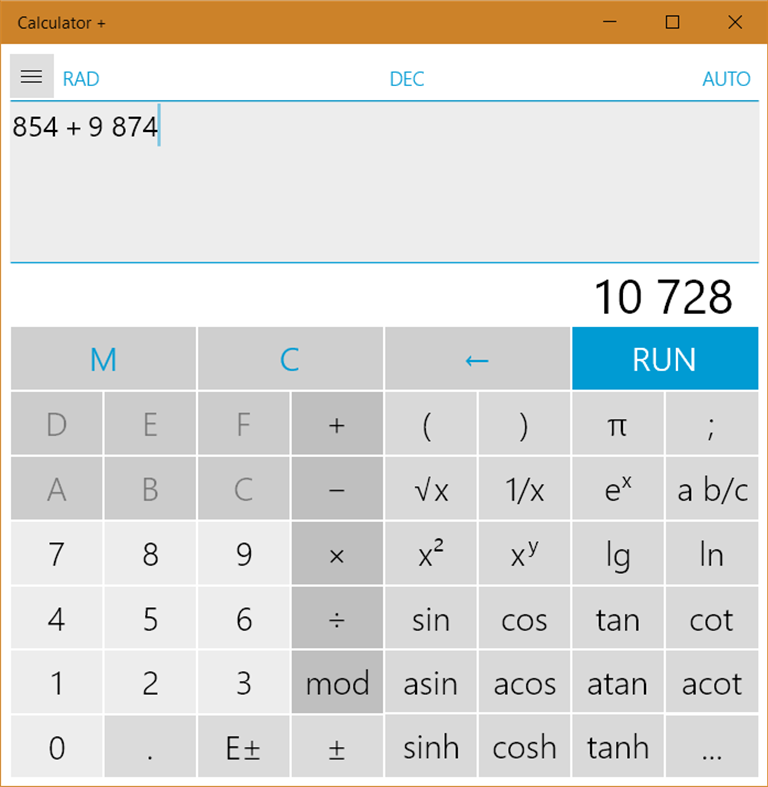Insert the division operator
Screen dimensions: 768x787
(337, 619)
